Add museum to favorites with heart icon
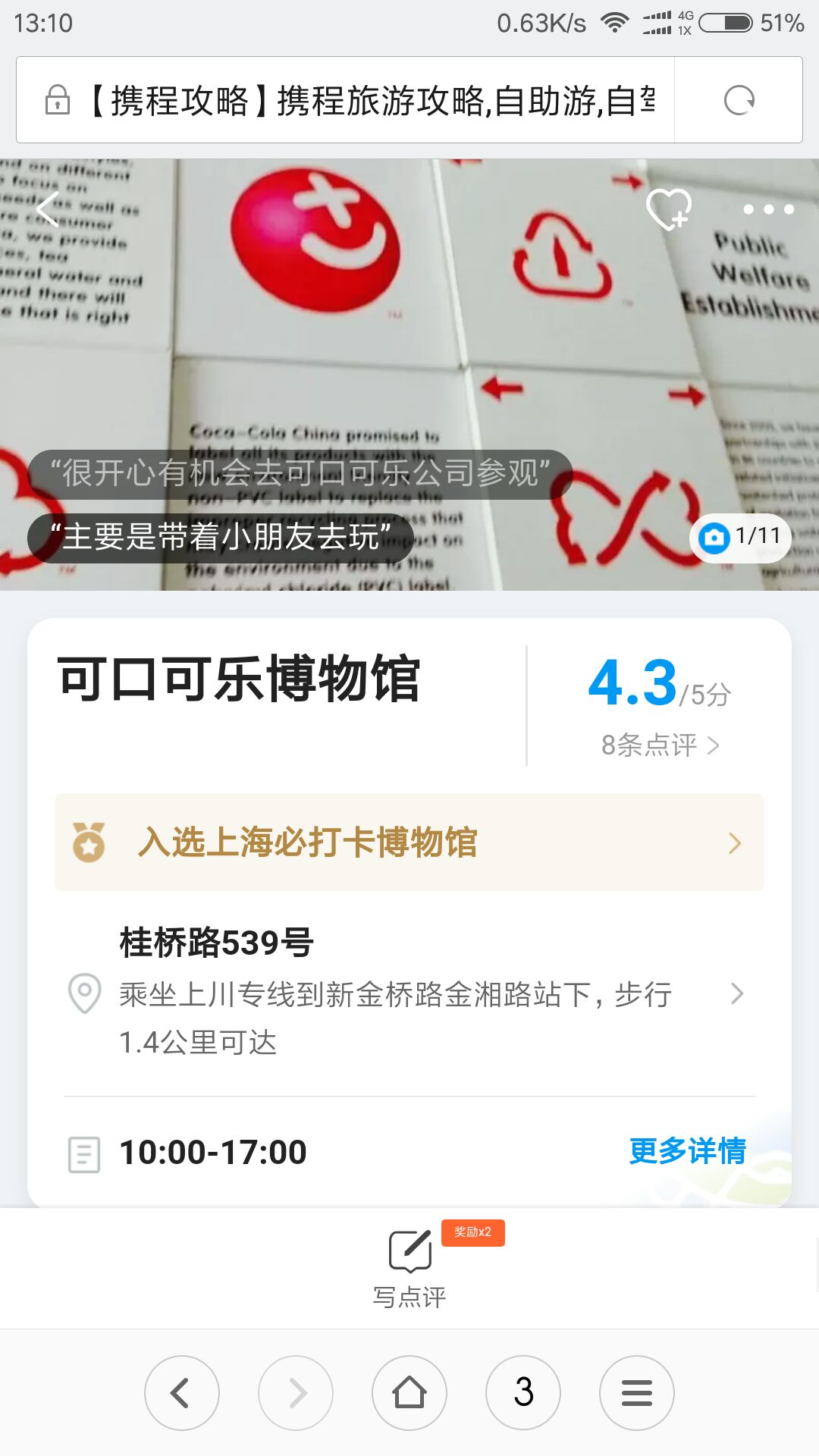The height and width of the screenshot is (1456, 819). point(669,209)
